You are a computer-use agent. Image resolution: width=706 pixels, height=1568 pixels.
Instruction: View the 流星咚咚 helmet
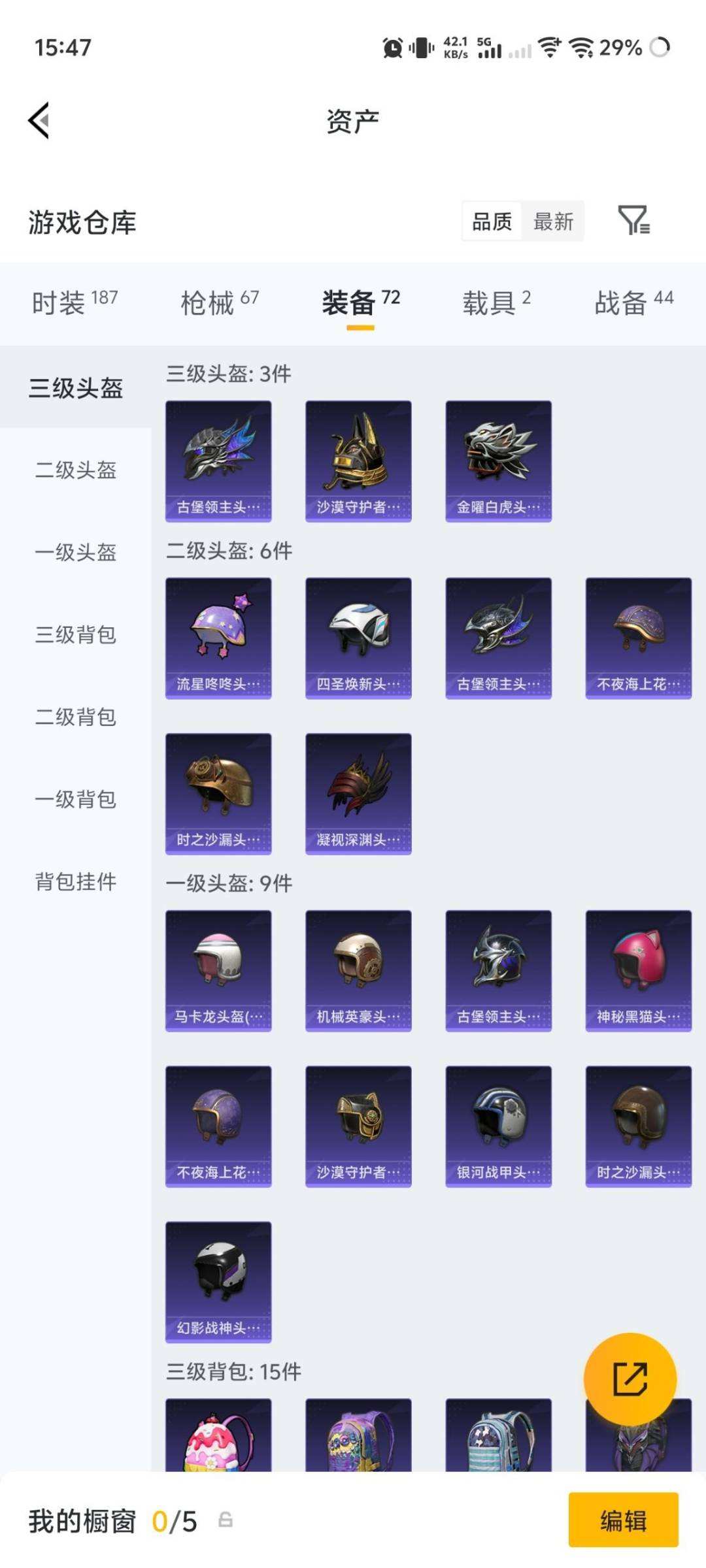[x=218, y=638]
